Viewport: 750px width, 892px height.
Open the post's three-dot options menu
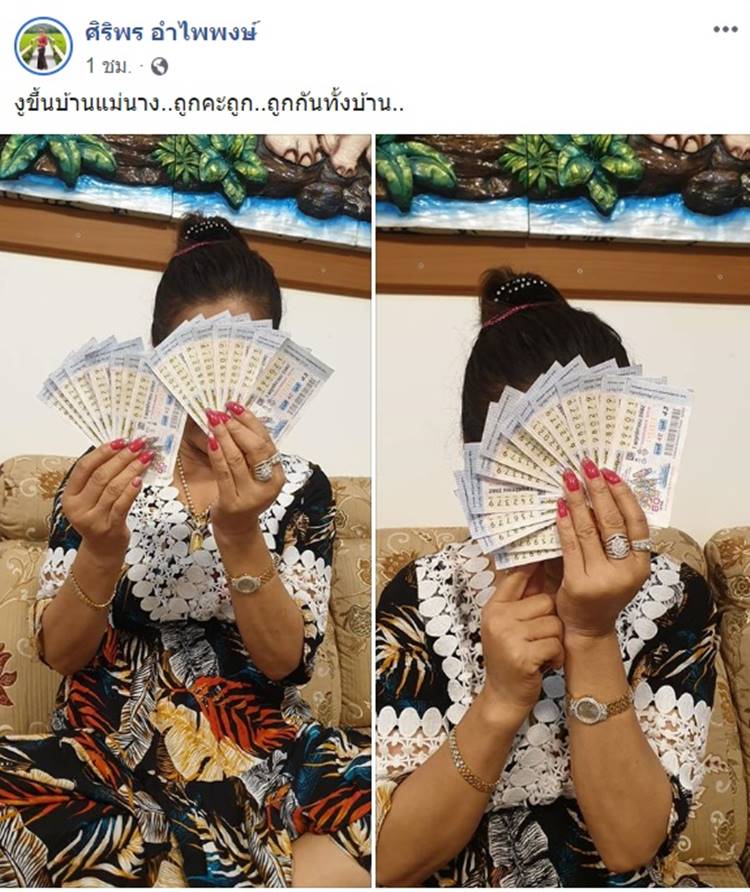725,29
